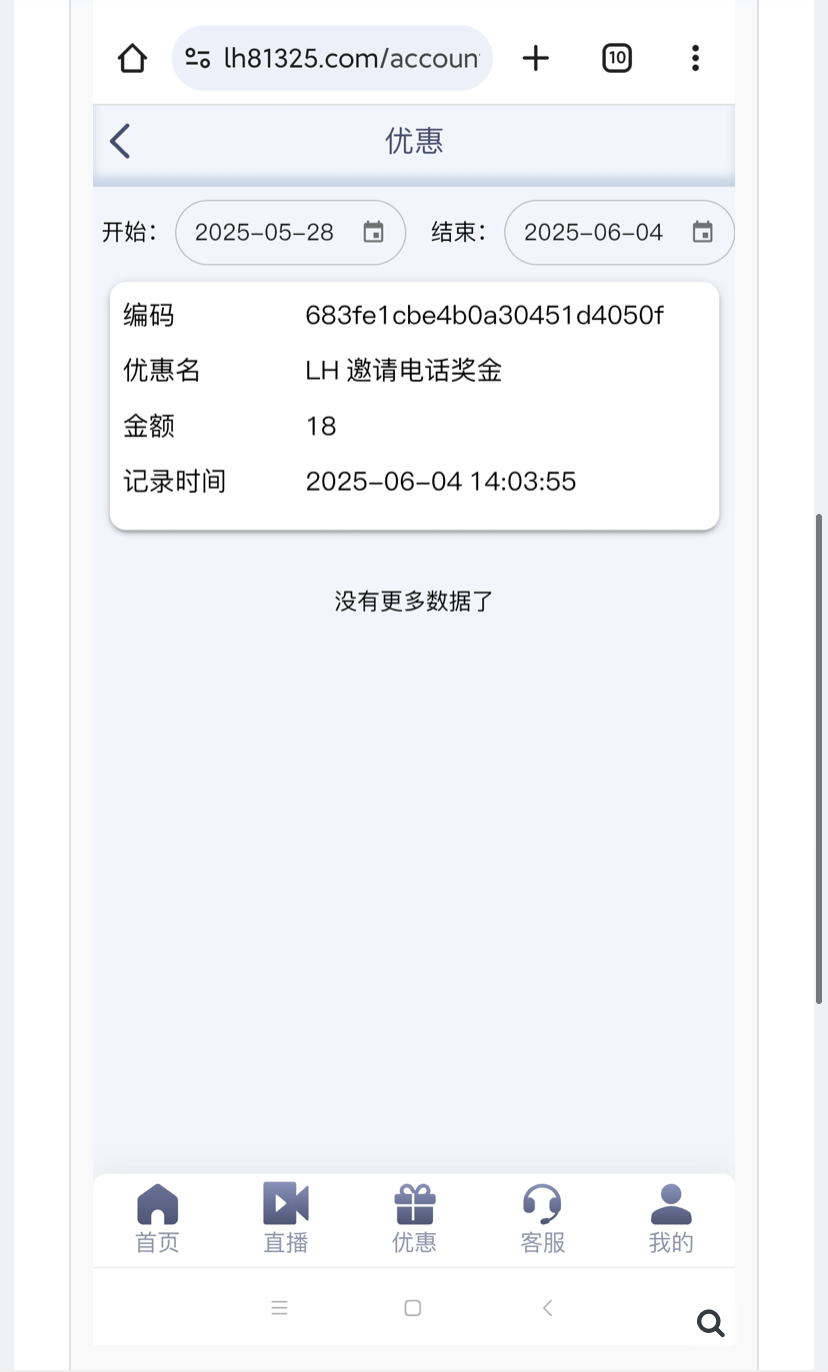Viewport: 828px width, 1372px height.
Task: Switch to the 首页 tab
Action: tap(157, 1218)
